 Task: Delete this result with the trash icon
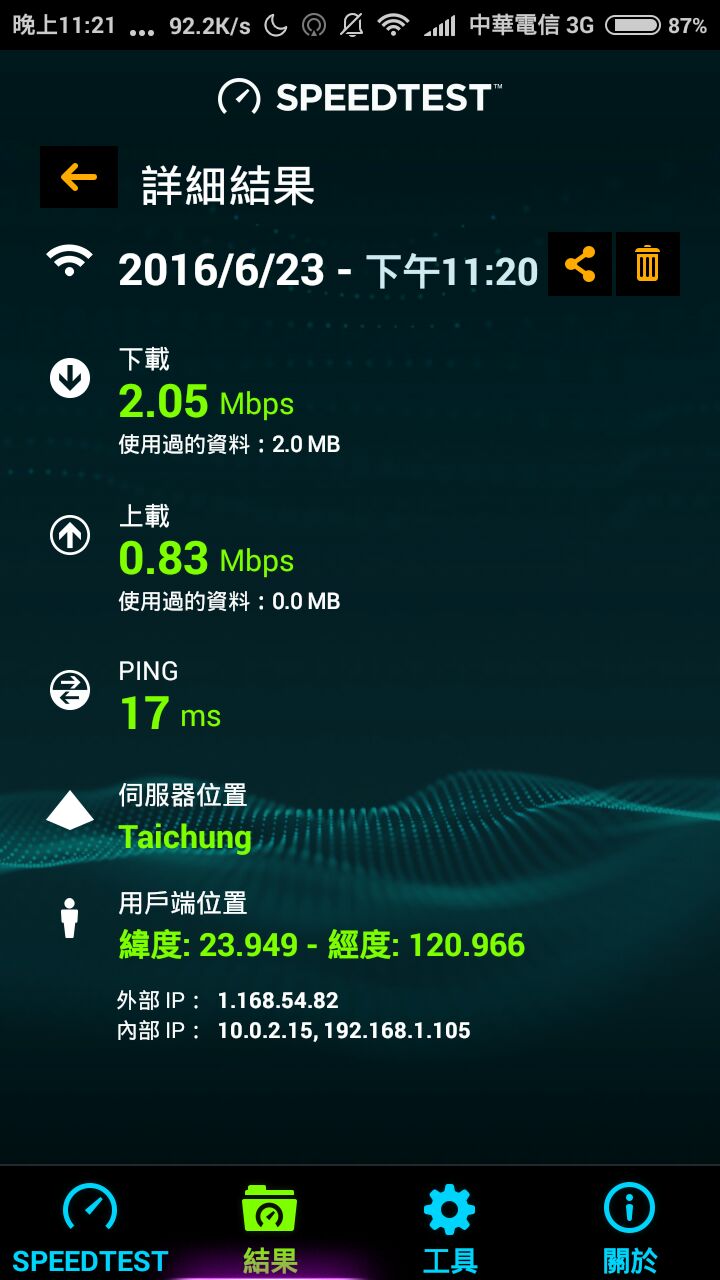[647, 264]
